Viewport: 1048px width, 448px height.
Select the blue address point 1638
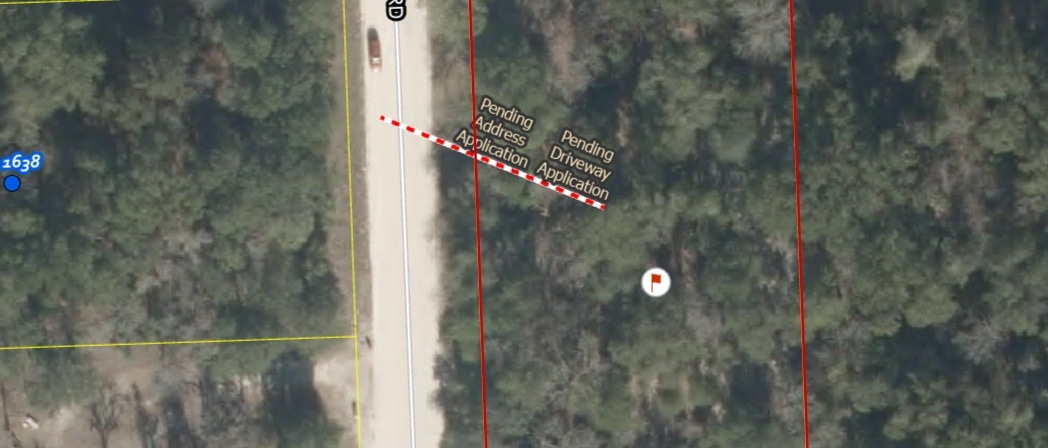pos(12,183)
